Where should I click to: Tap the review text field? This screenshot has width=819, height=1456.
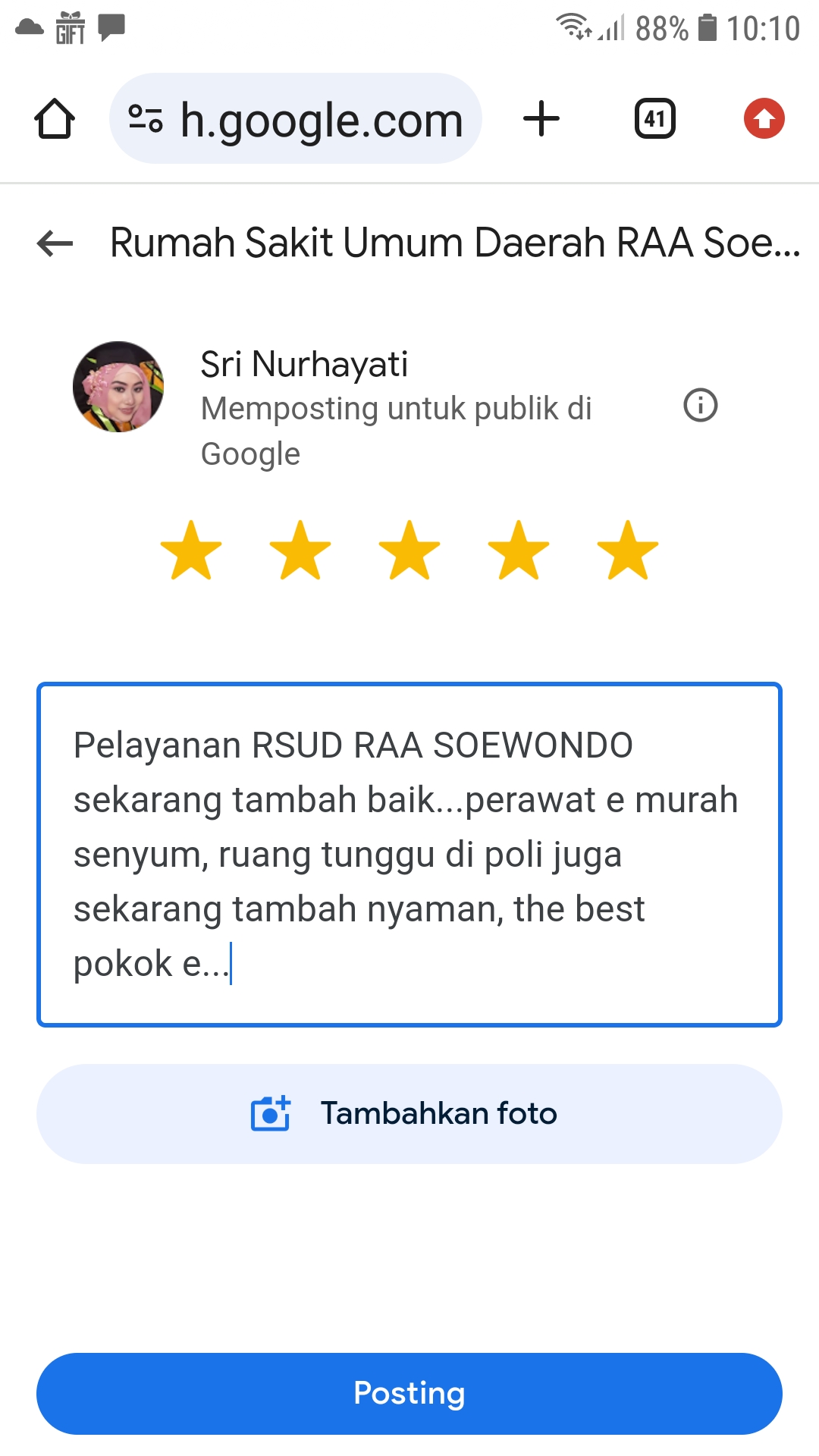pyautogui.click(x=409, y=855)
